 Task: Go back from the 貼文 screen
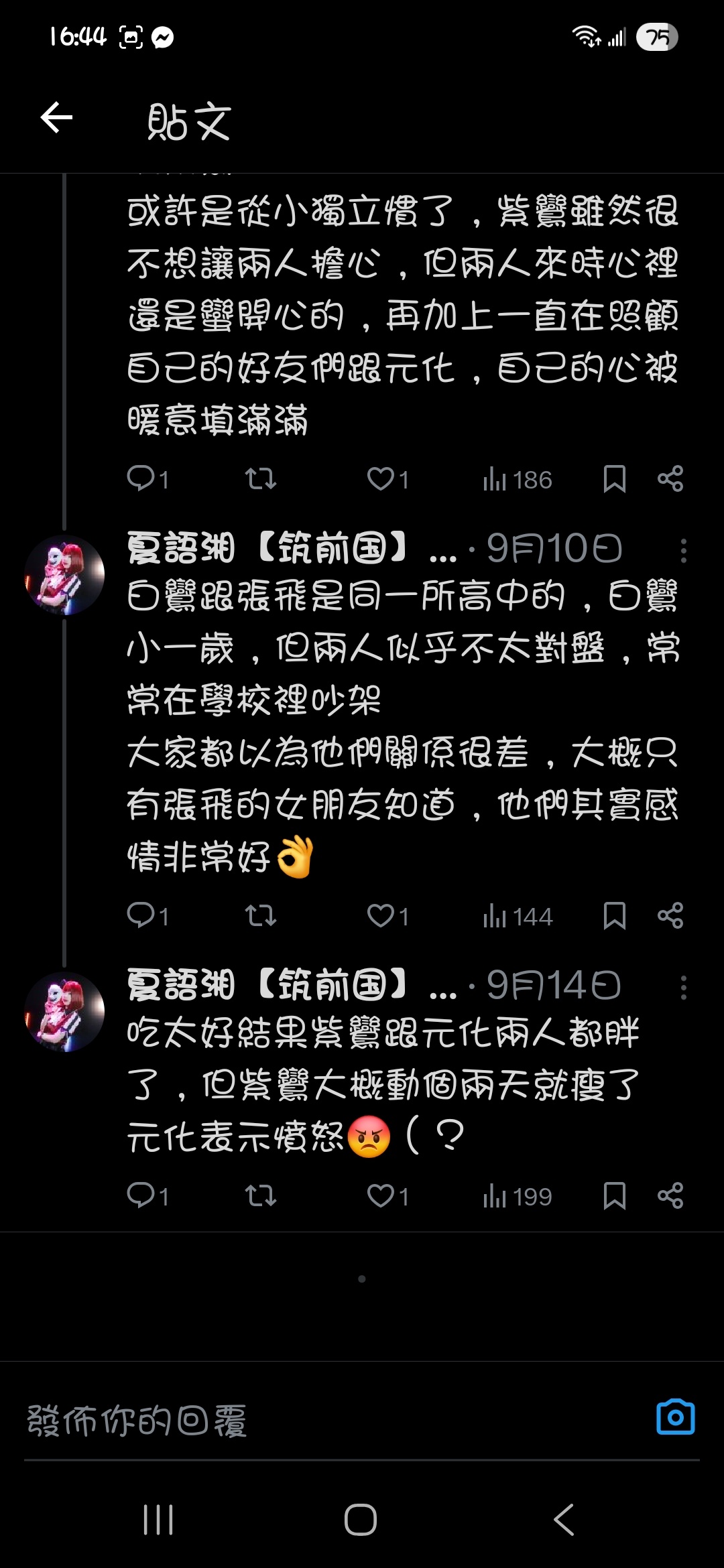click(56, 119)
